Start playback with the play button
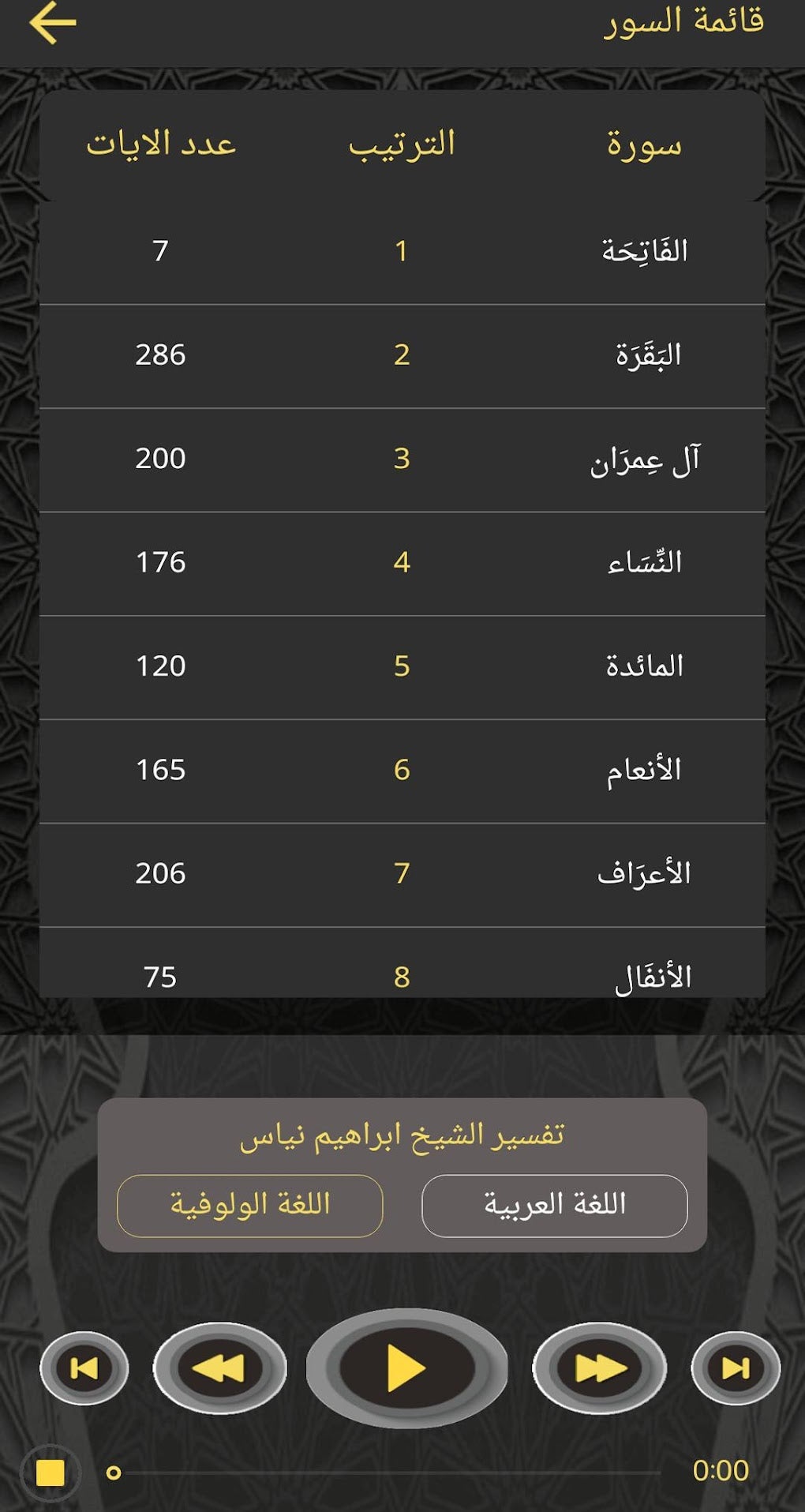The height and width of the screenshot is (1512, 805). point(406,1368)
